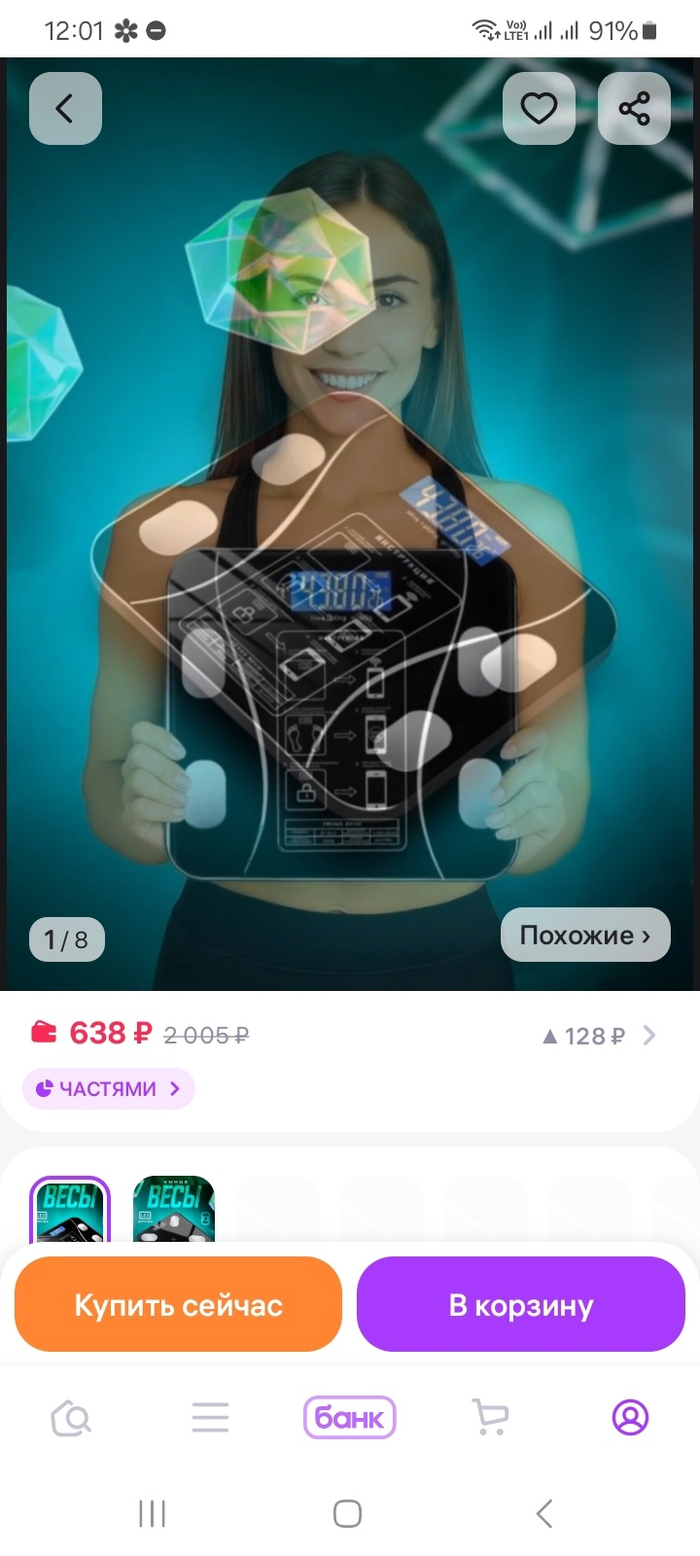Viewport: 700px width, 1556px height.
Task: Switch to the банк tab
Action: point(350,1417)
